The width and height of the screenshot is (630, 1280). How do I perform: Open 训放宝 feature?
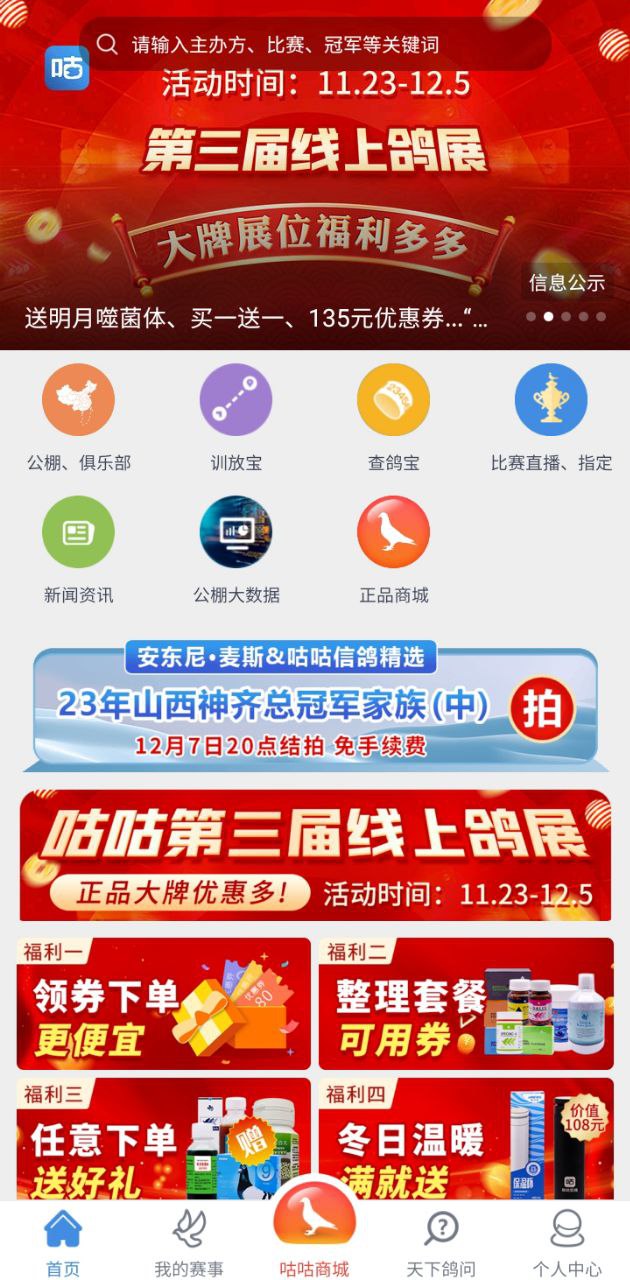(x=236, y=416)
